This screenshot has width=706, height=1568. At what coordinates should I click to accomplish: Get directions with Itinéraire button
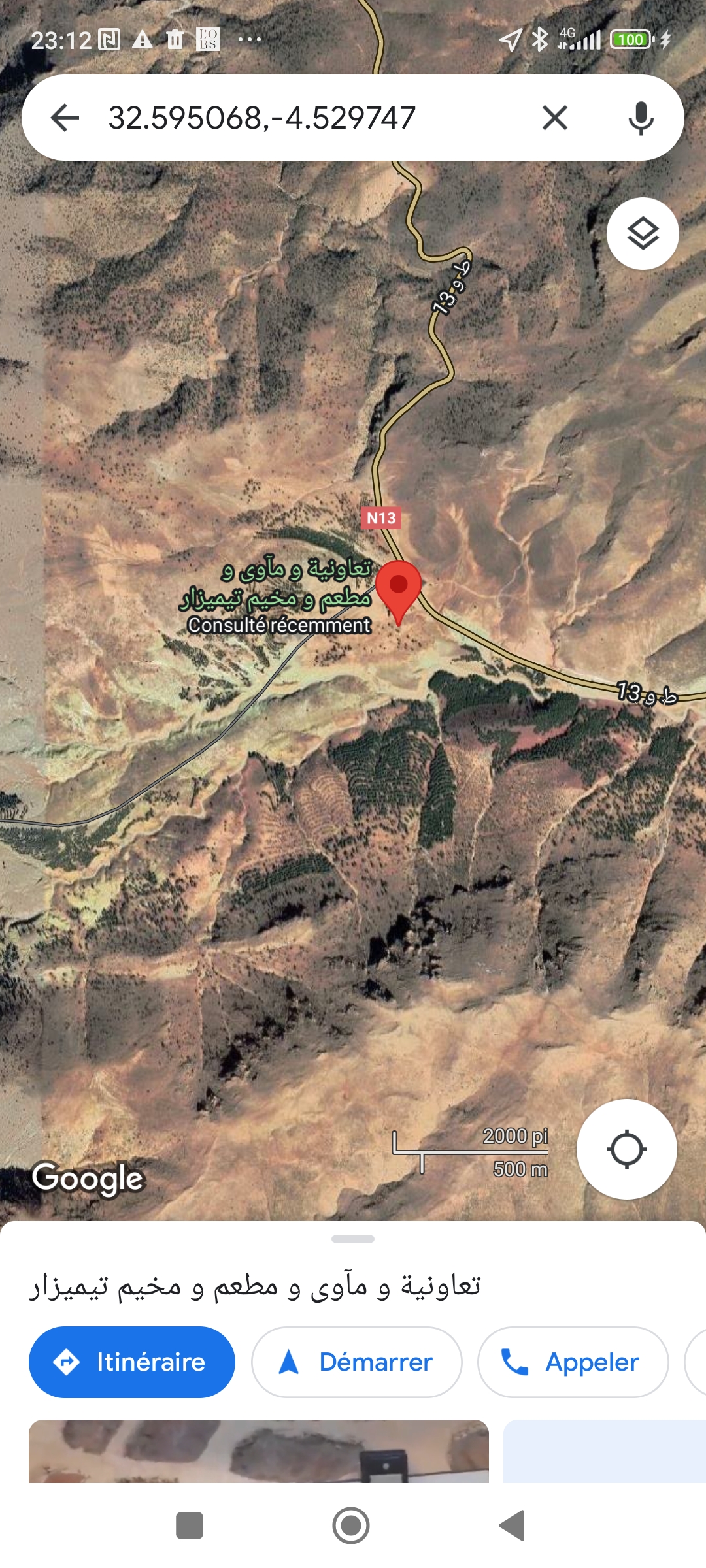point(132,1362)
